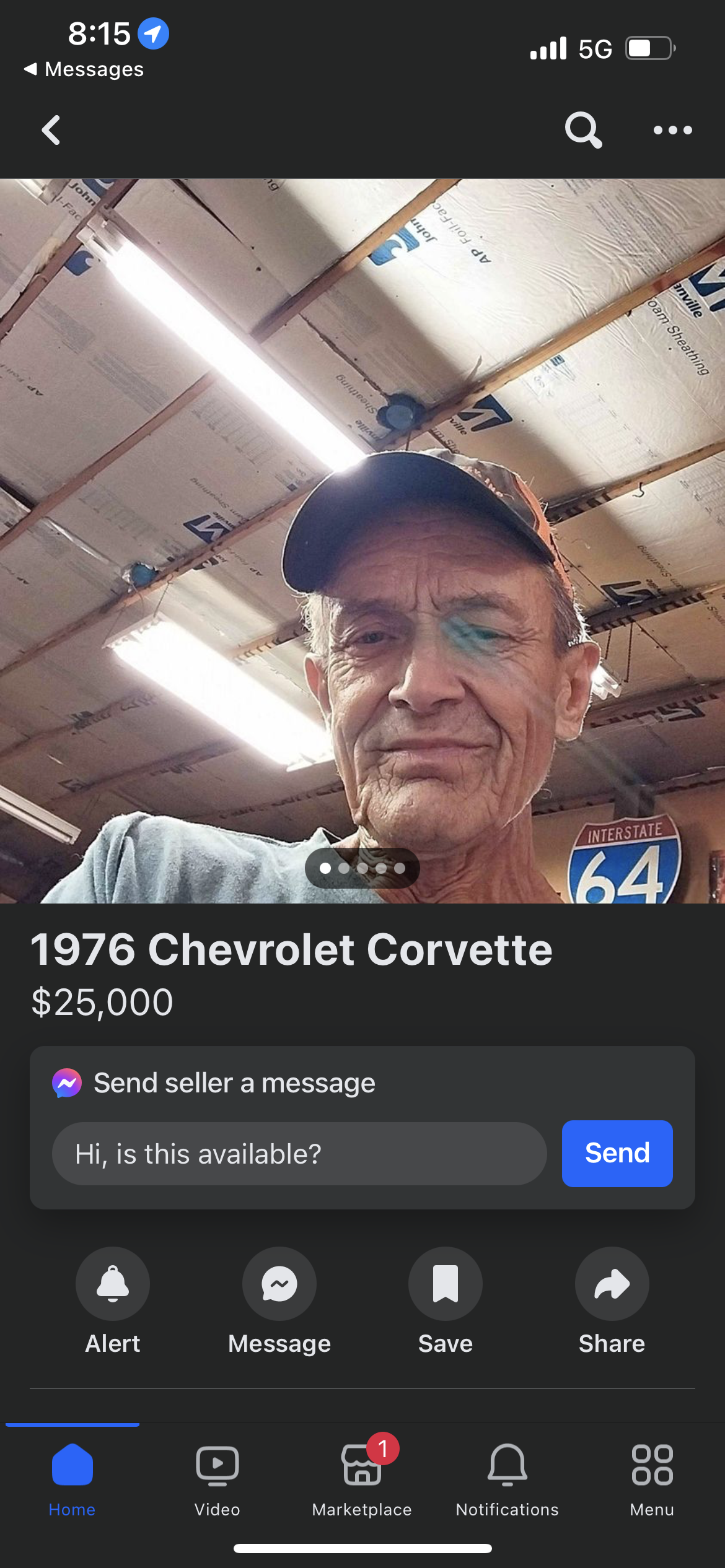This screenshot has width=725, height=1568.
Task: Send the message to the seller
Action: (x=617, y=1153)
